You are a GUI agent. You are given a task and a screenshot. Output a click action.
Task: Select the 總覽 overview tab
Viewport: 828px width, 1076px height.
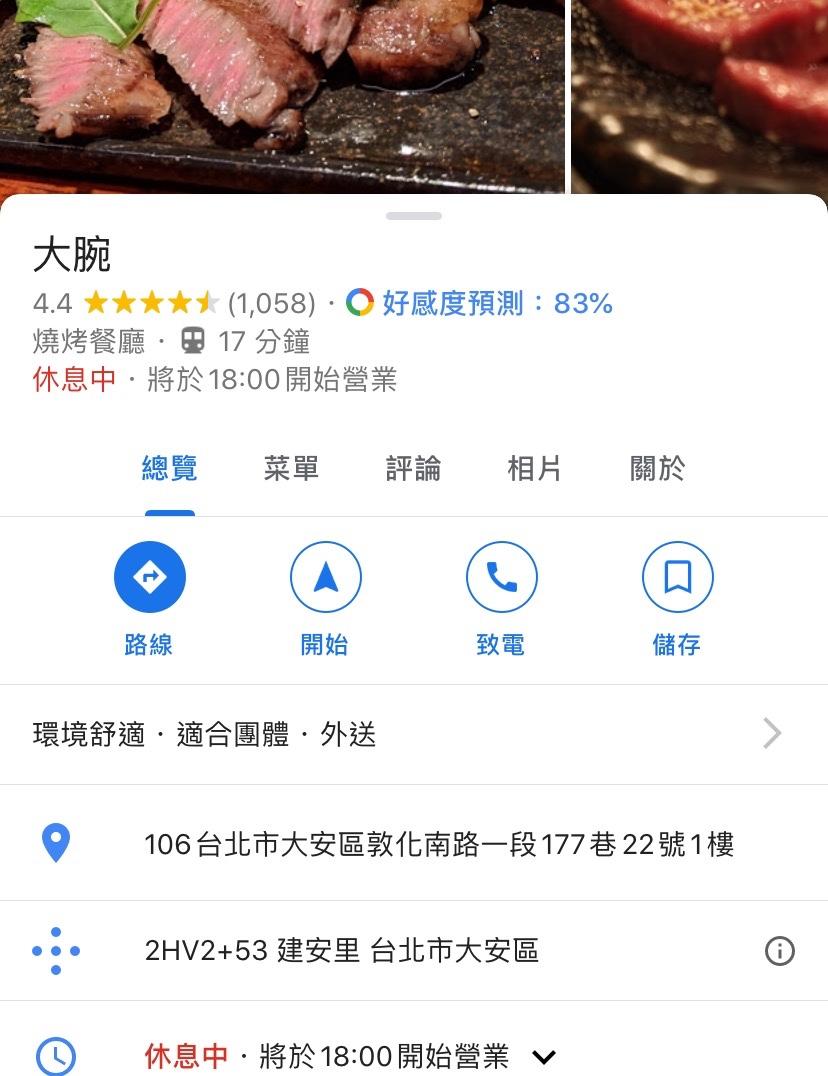coord(170,468)
